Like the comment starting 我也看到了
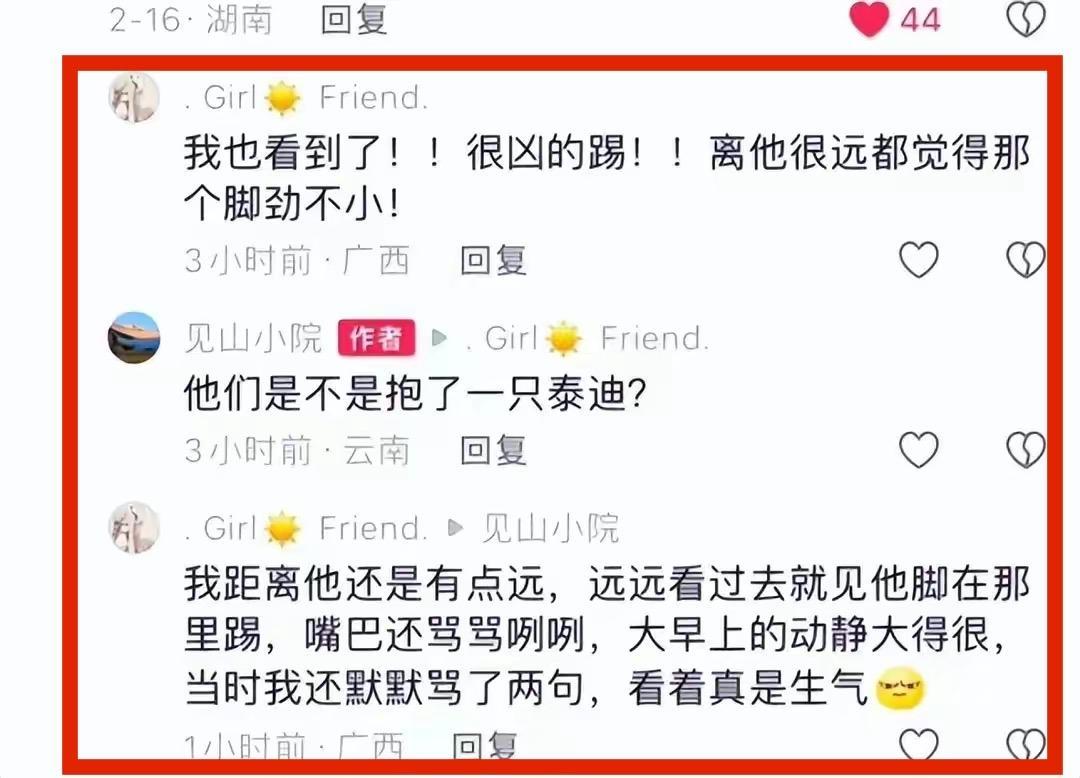1080x778 pixels. [918, 261]
